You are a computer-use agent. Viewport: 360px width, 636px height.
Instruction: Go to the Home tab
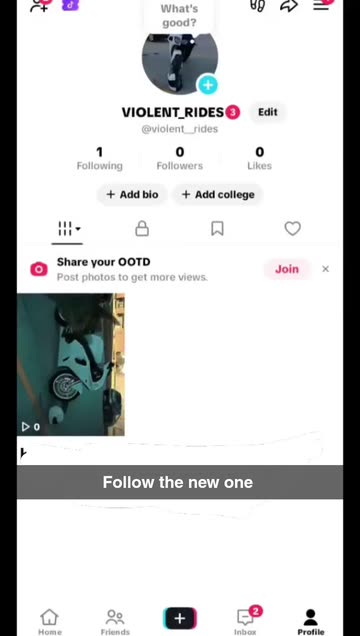point(50,622)
